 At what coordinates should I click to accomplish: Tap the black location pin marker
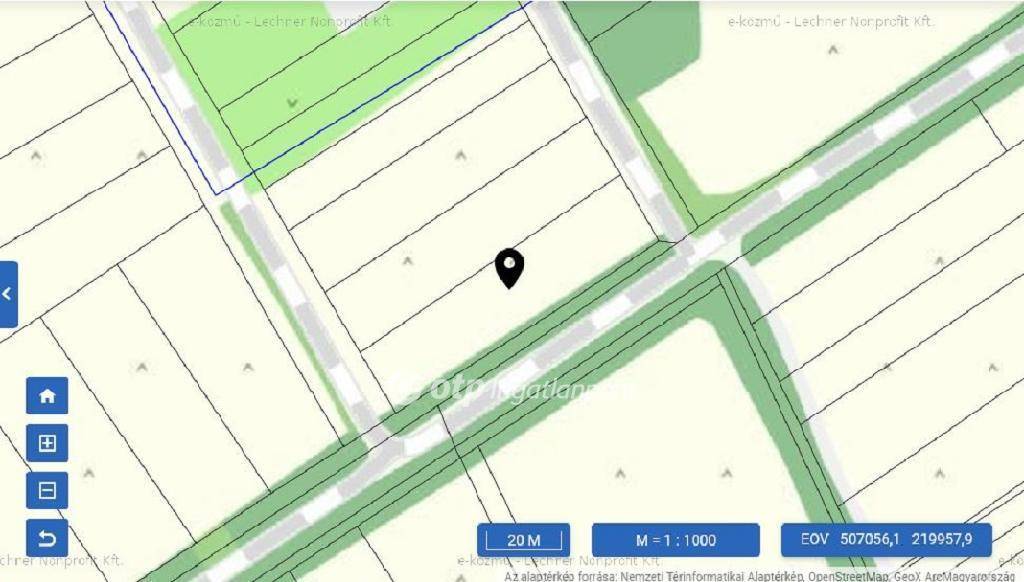(510, 267)
